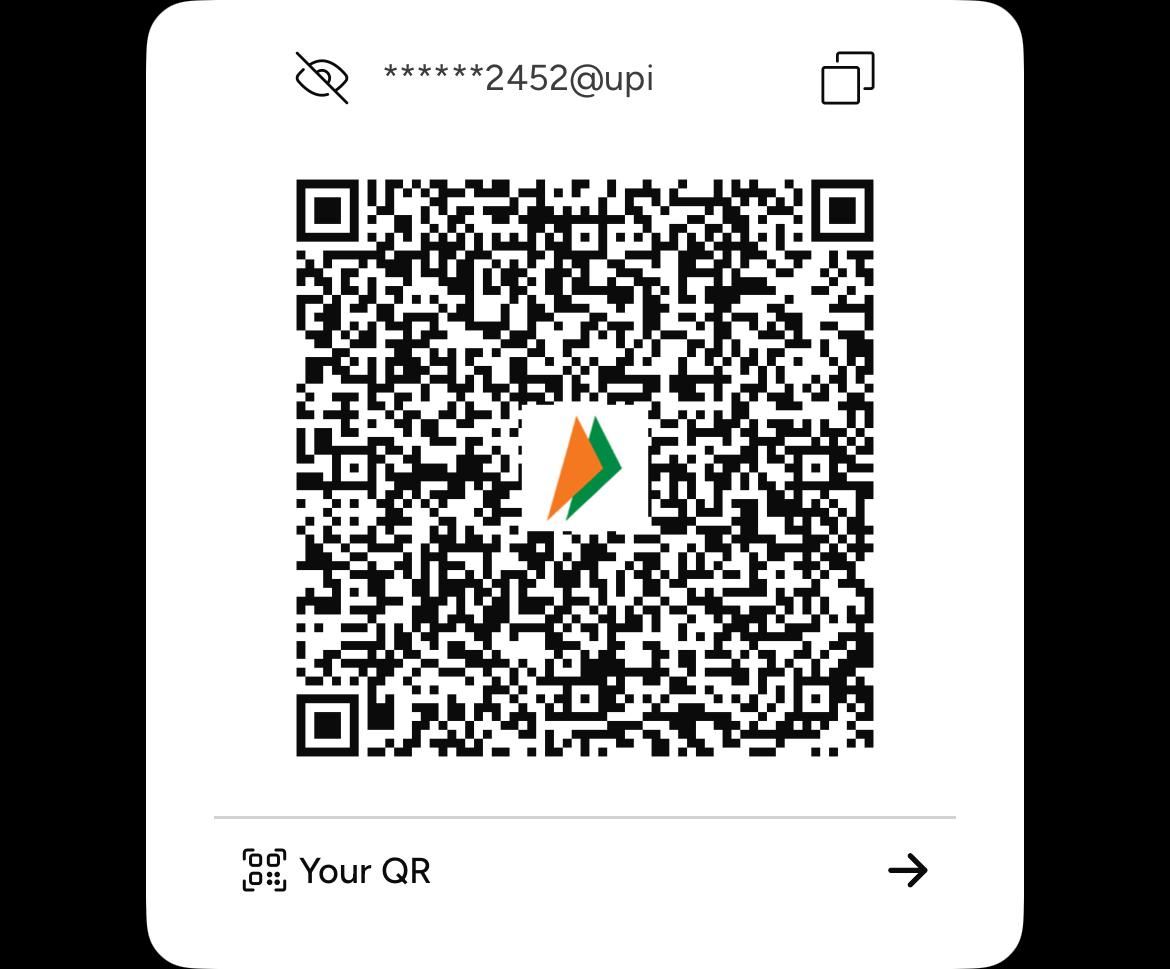Copy the UPI ID to clipboard
The width and height of the screenshot is (1170, 969).
(847, 78)
